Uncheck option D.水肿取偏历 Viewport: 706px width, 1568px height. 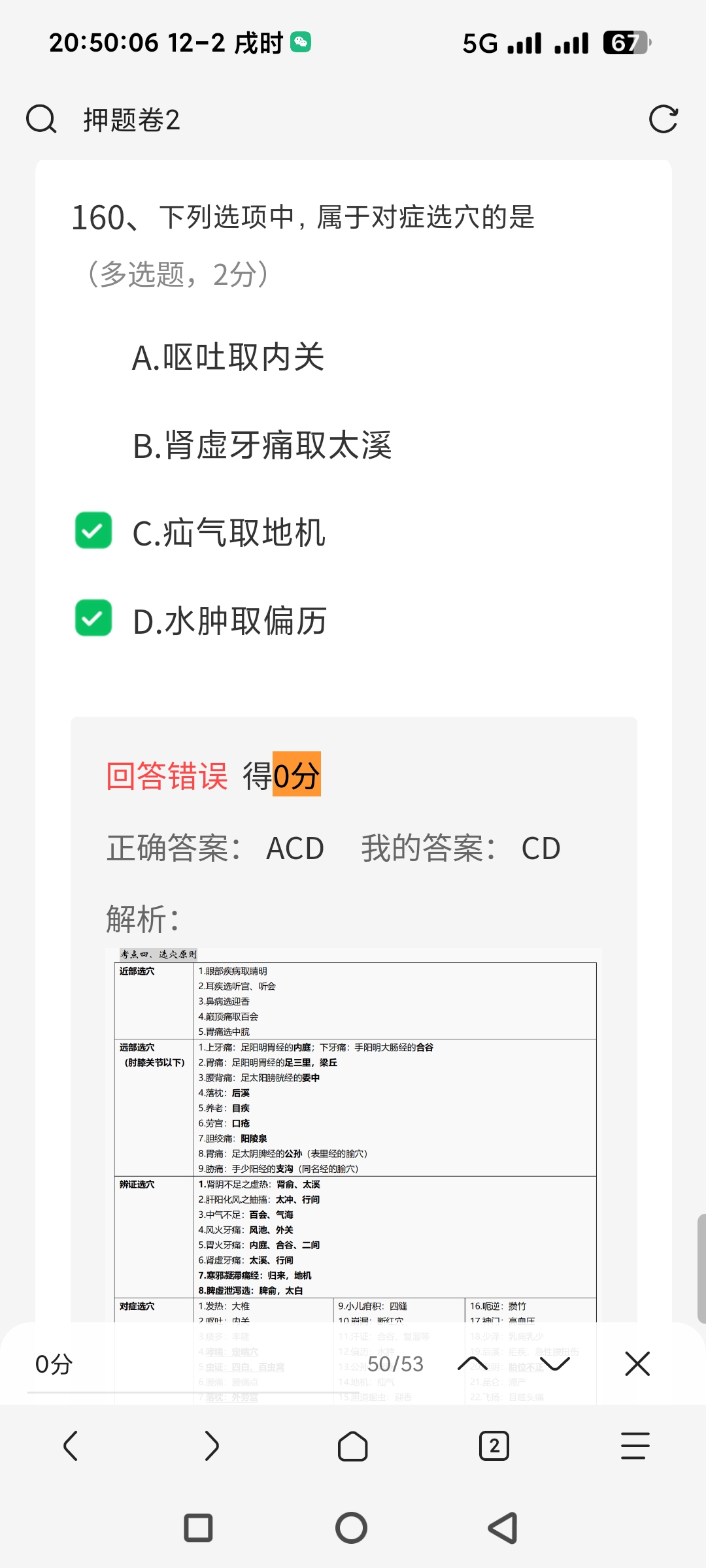click(x=93, y=618)
